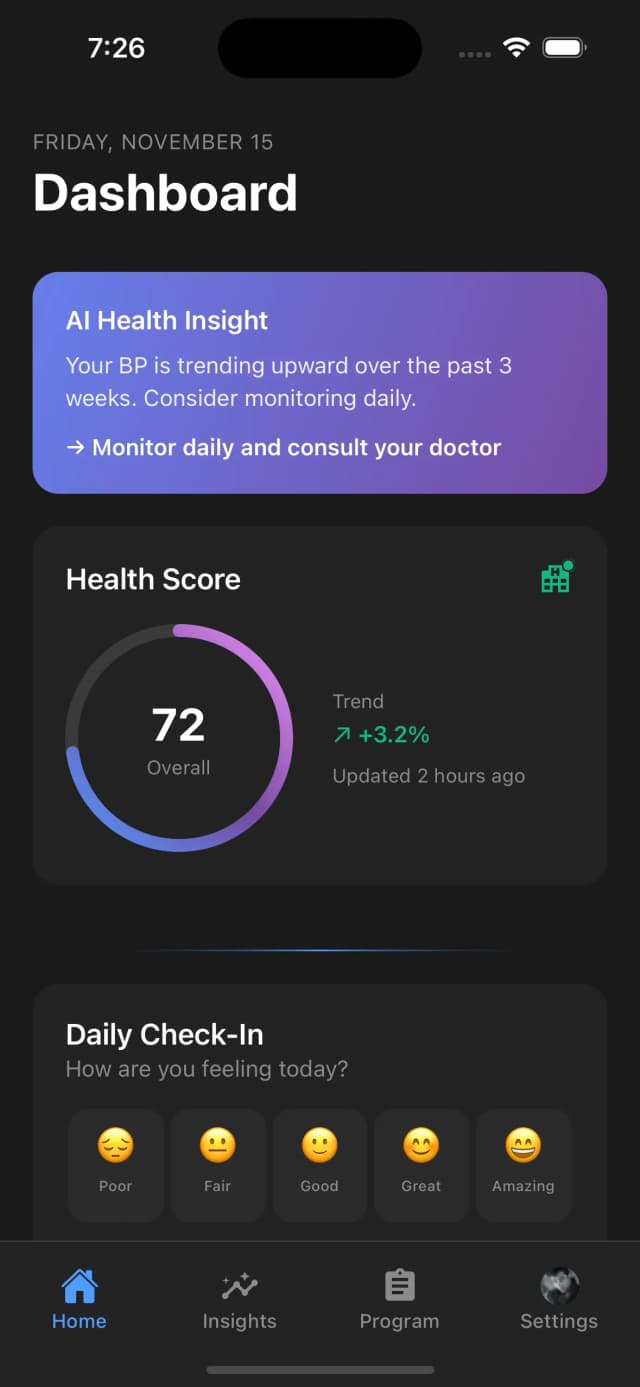Image resolution: width=640 pixels, height=1387 pixels.
Task: Switch to the Insights tab
Action: (x=239, y=1300)
